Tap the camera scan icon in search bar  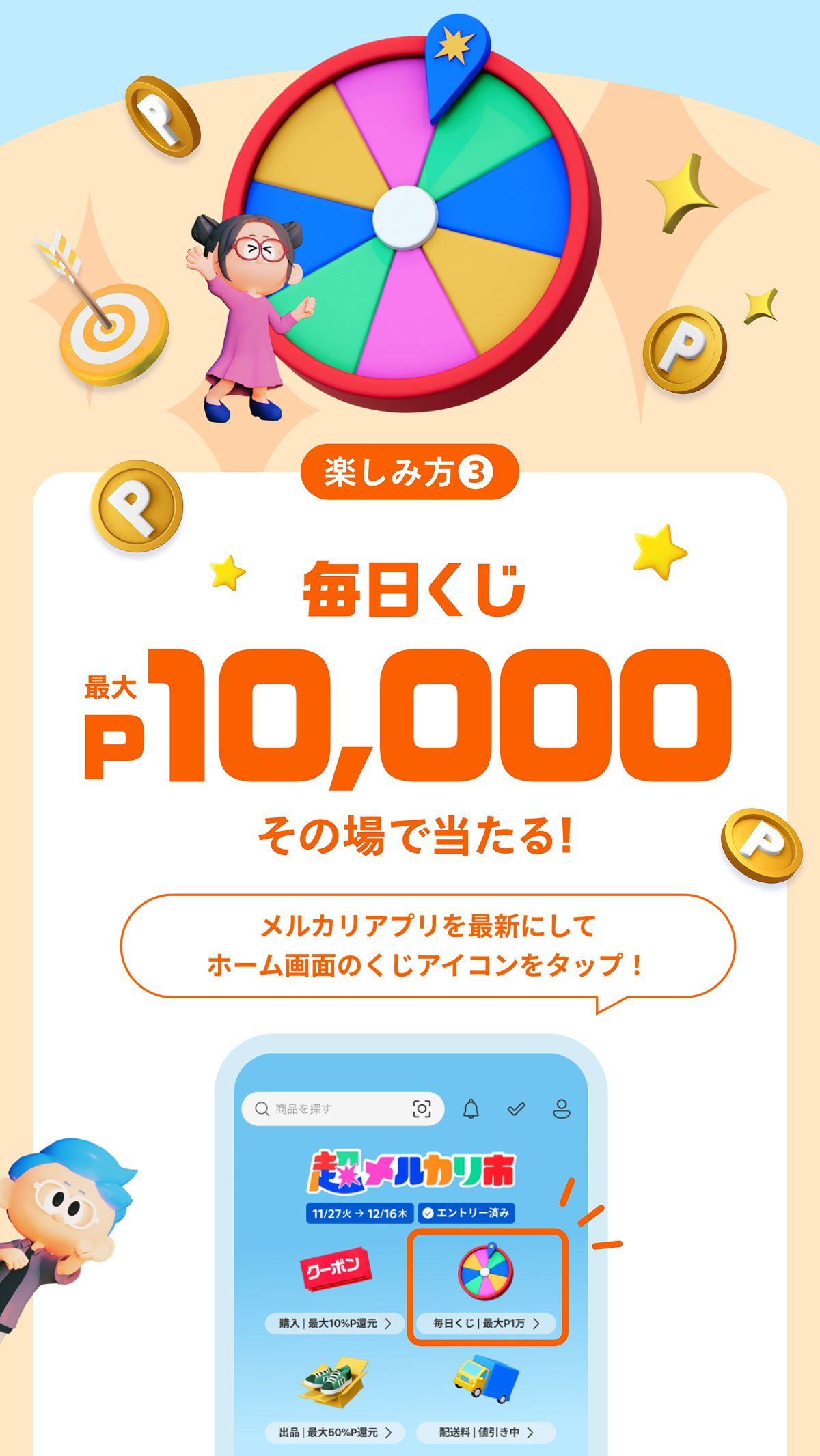click(423, 1108)
